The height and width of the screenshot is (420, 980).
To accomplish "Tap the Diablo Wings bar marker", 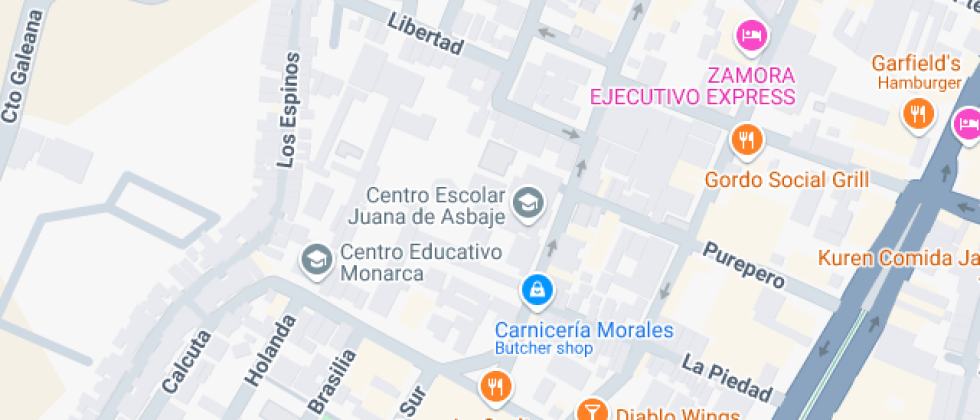I will coord(592,411).
